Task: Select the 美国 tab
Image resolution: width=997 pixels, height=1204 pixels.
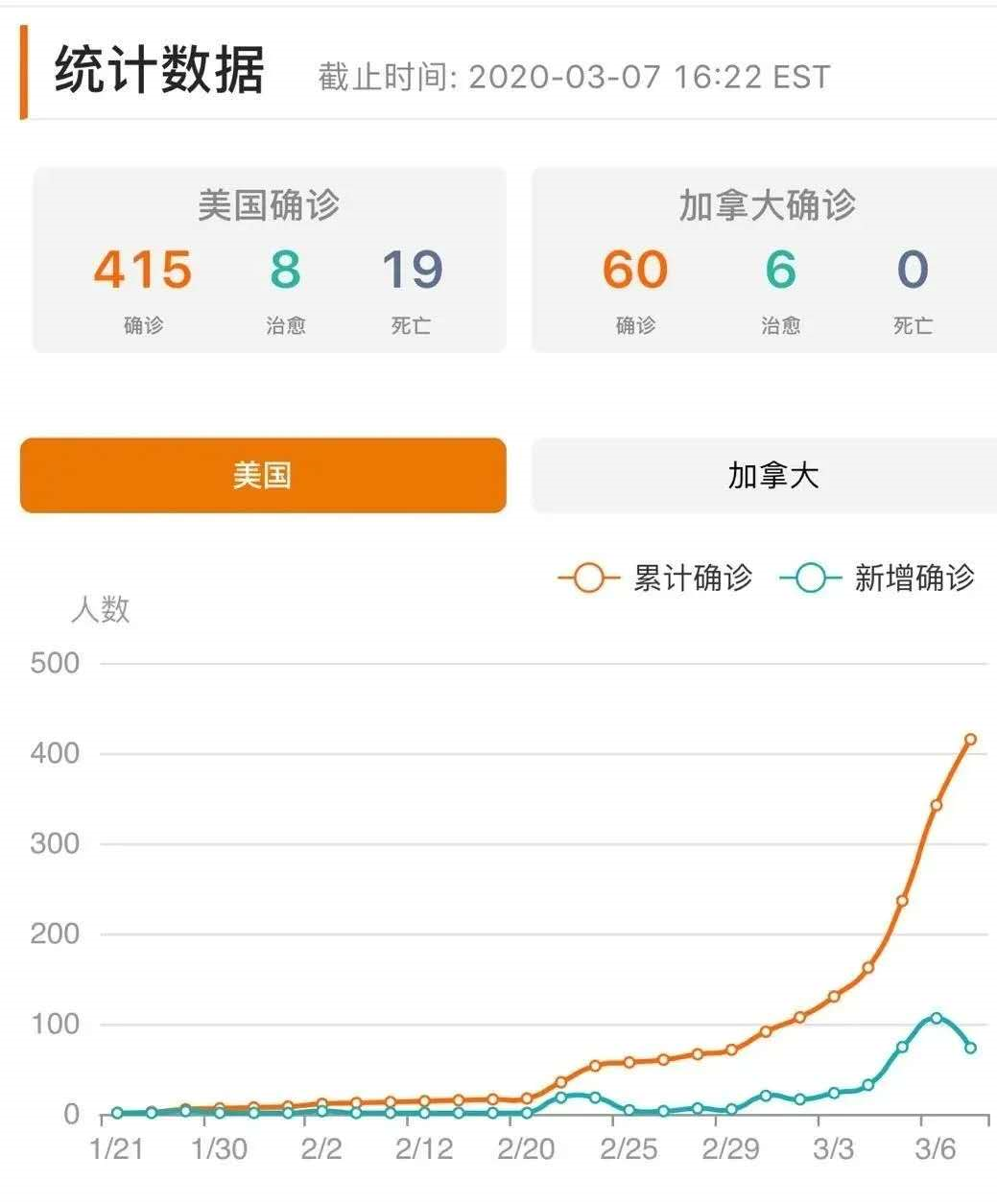Action: pos(262,476)
